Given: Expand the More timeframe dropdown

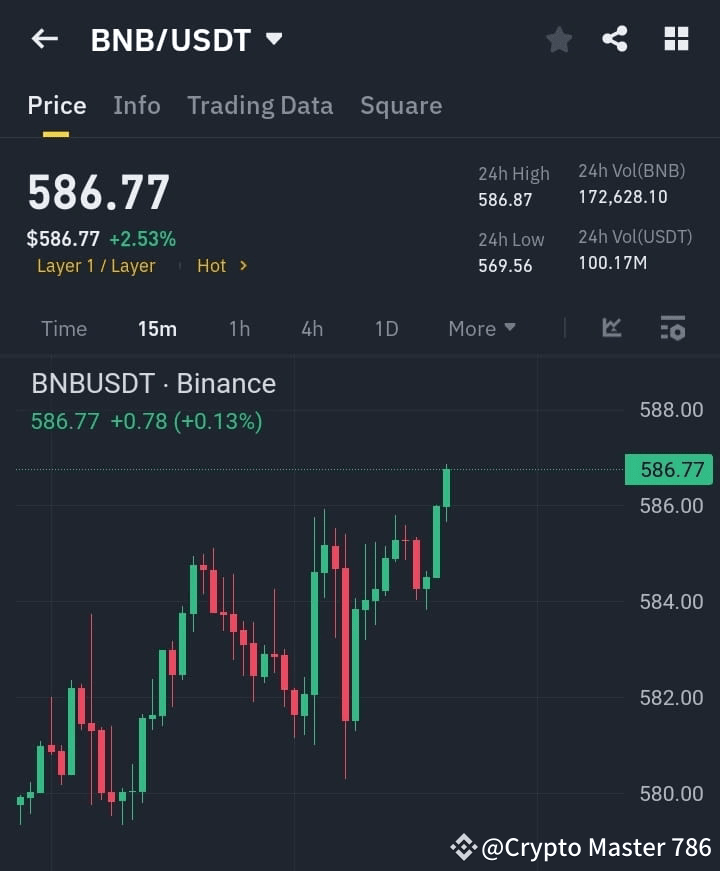Looking at the screenshot, I should [481, 328].
